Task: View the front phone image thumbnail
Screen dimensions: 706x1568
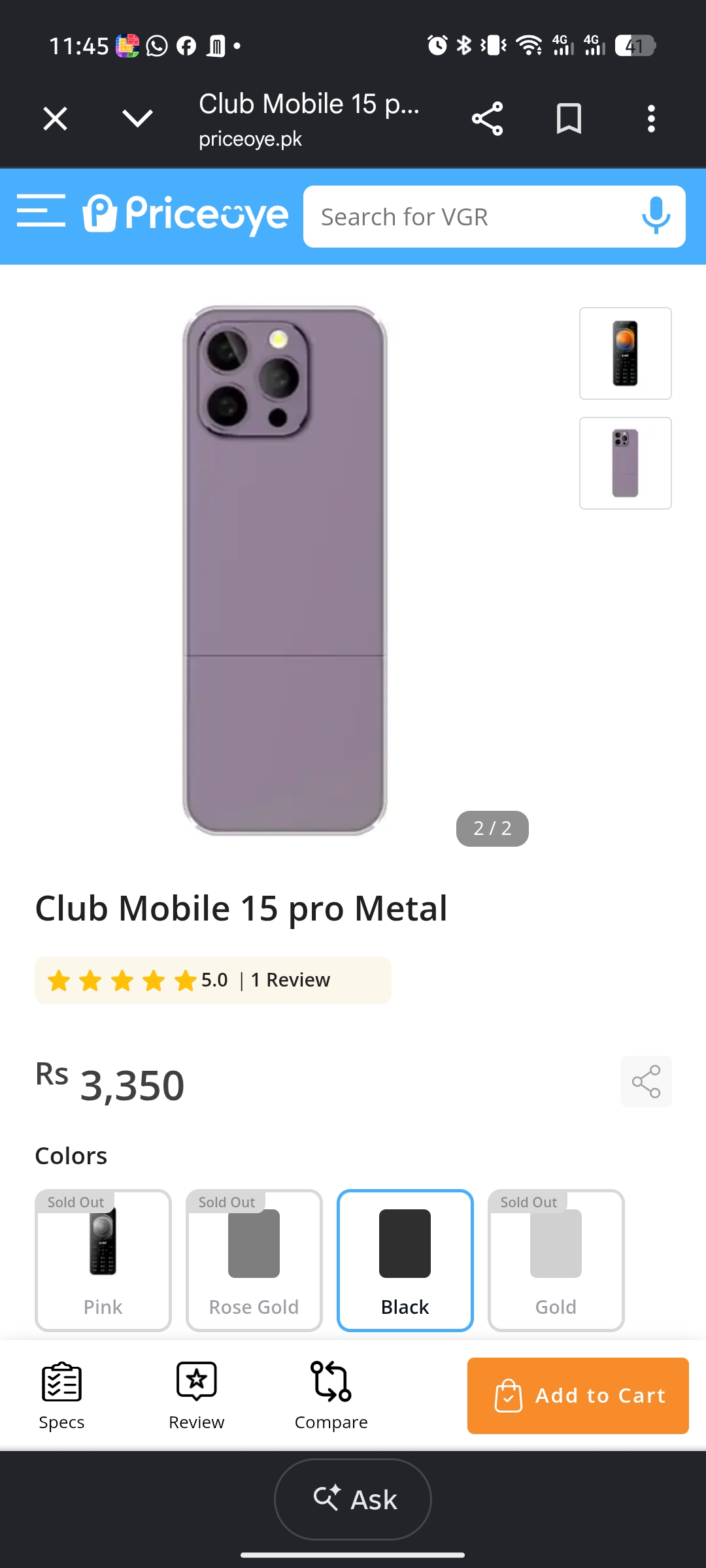Action: tap(626, 353)
